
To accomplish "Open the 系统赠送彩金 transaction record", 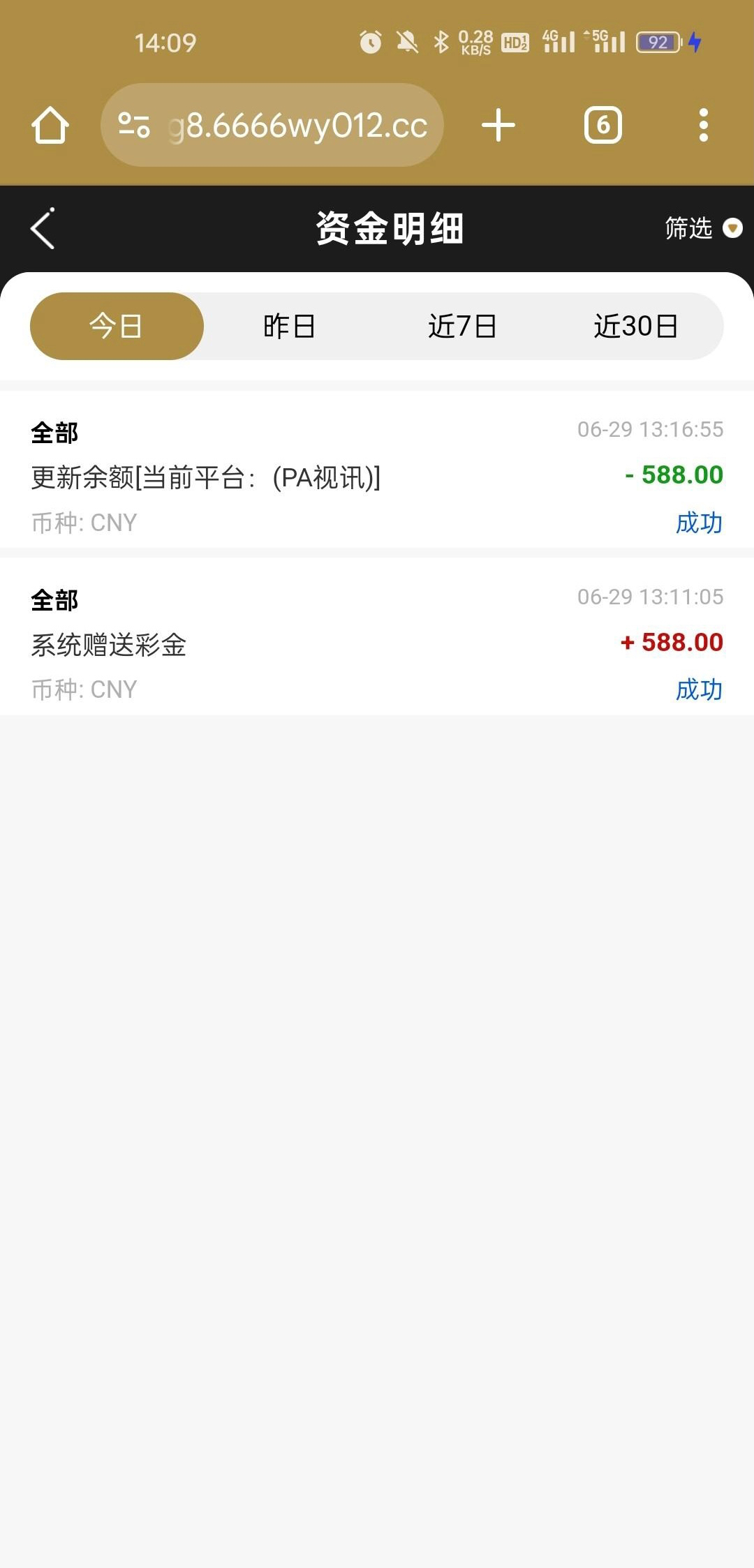I will [377, 643].
